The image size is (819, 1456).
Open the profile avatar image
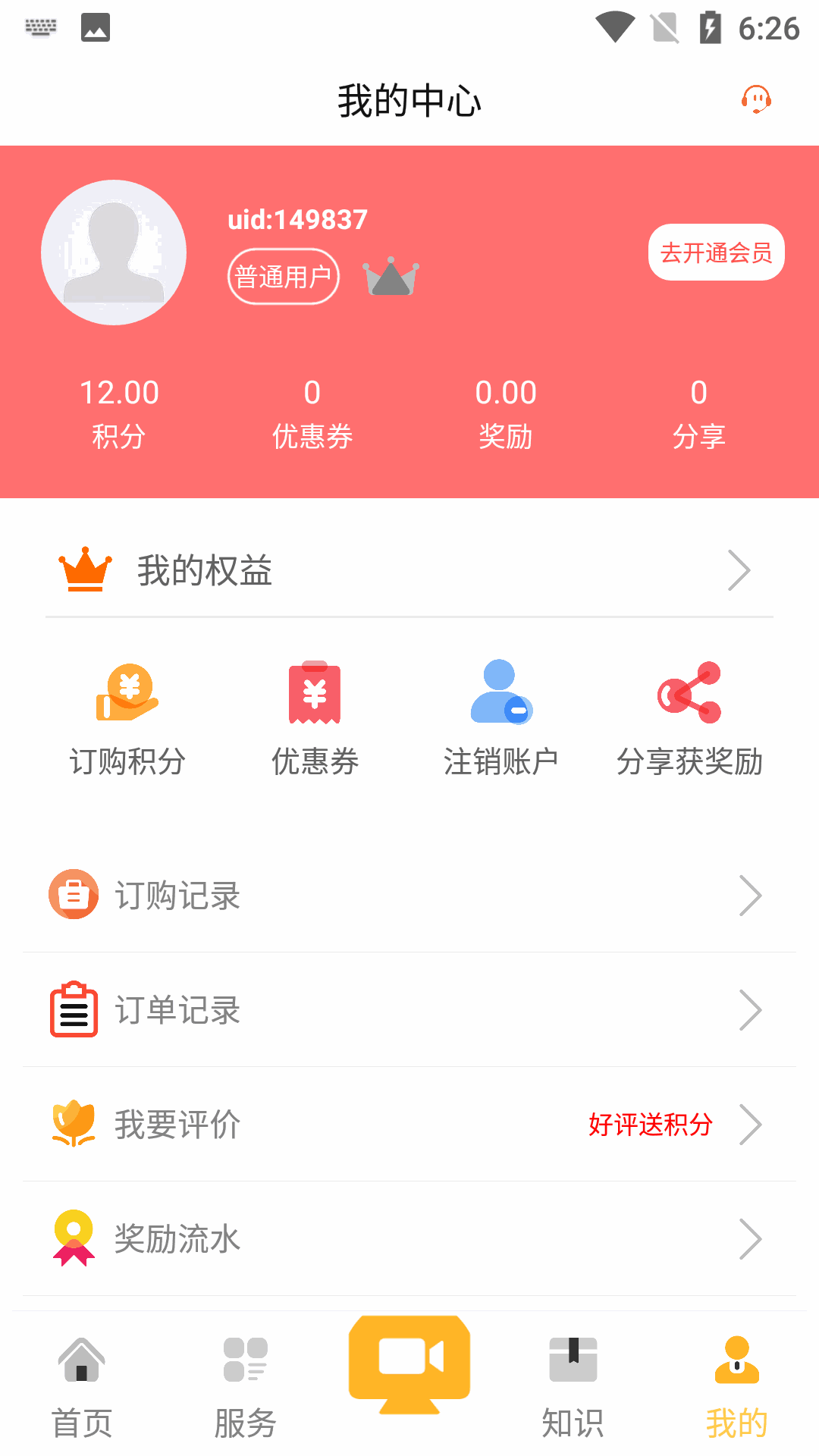[x=114, y=253]
